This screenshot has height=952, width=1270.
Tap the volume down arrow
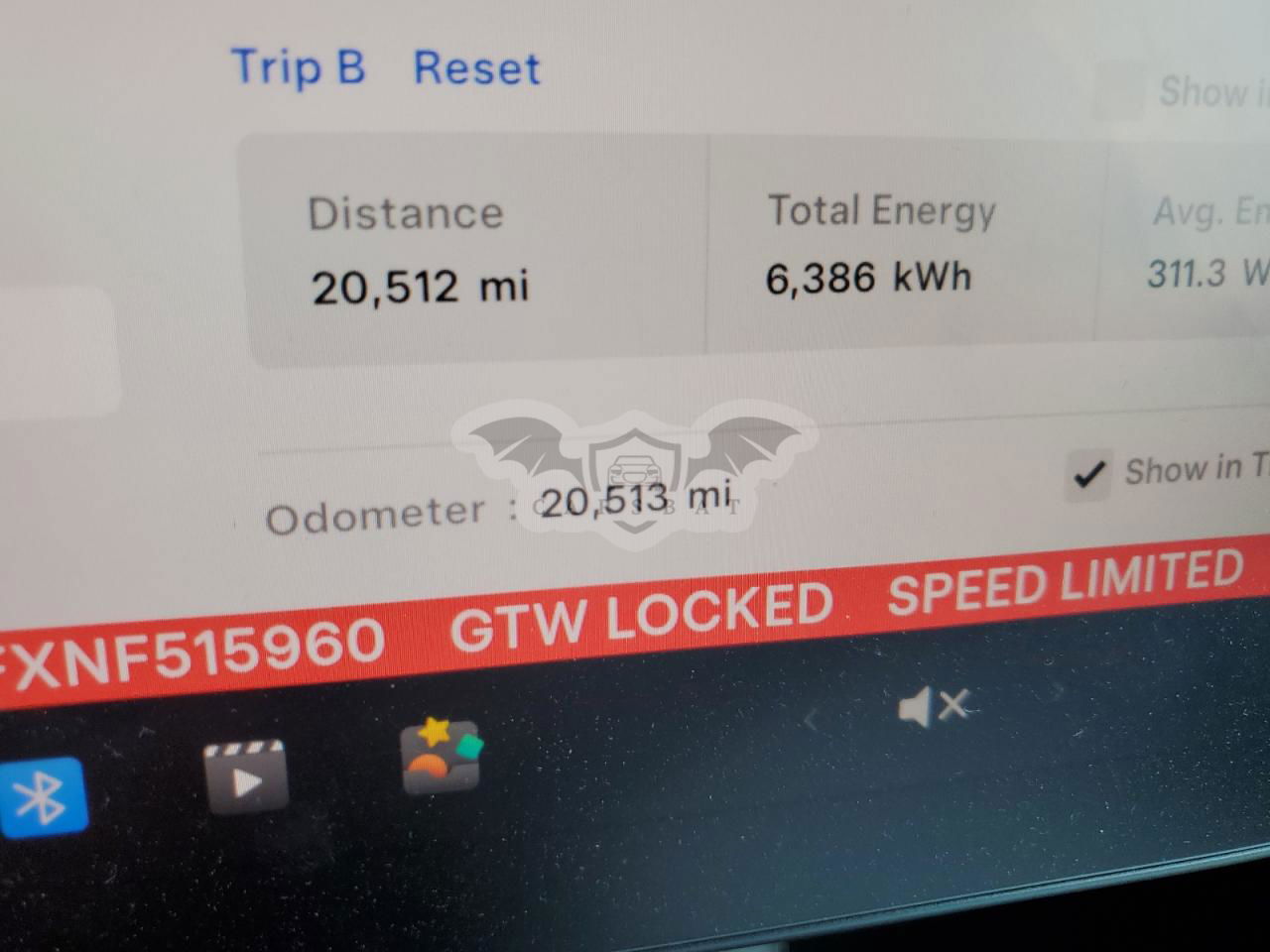(811, 721)
